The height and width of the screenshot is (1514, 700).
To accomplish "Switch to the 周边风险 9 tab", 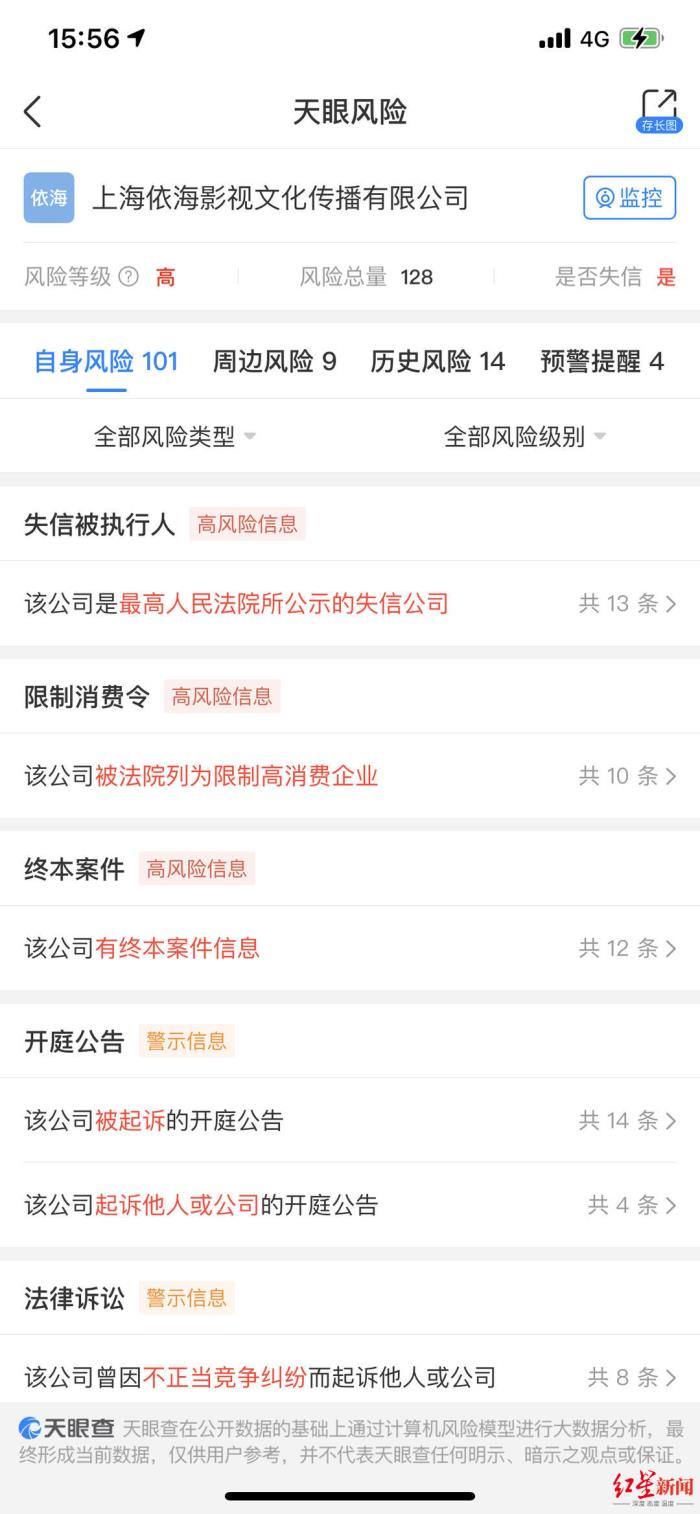I will tap(274, 361).
